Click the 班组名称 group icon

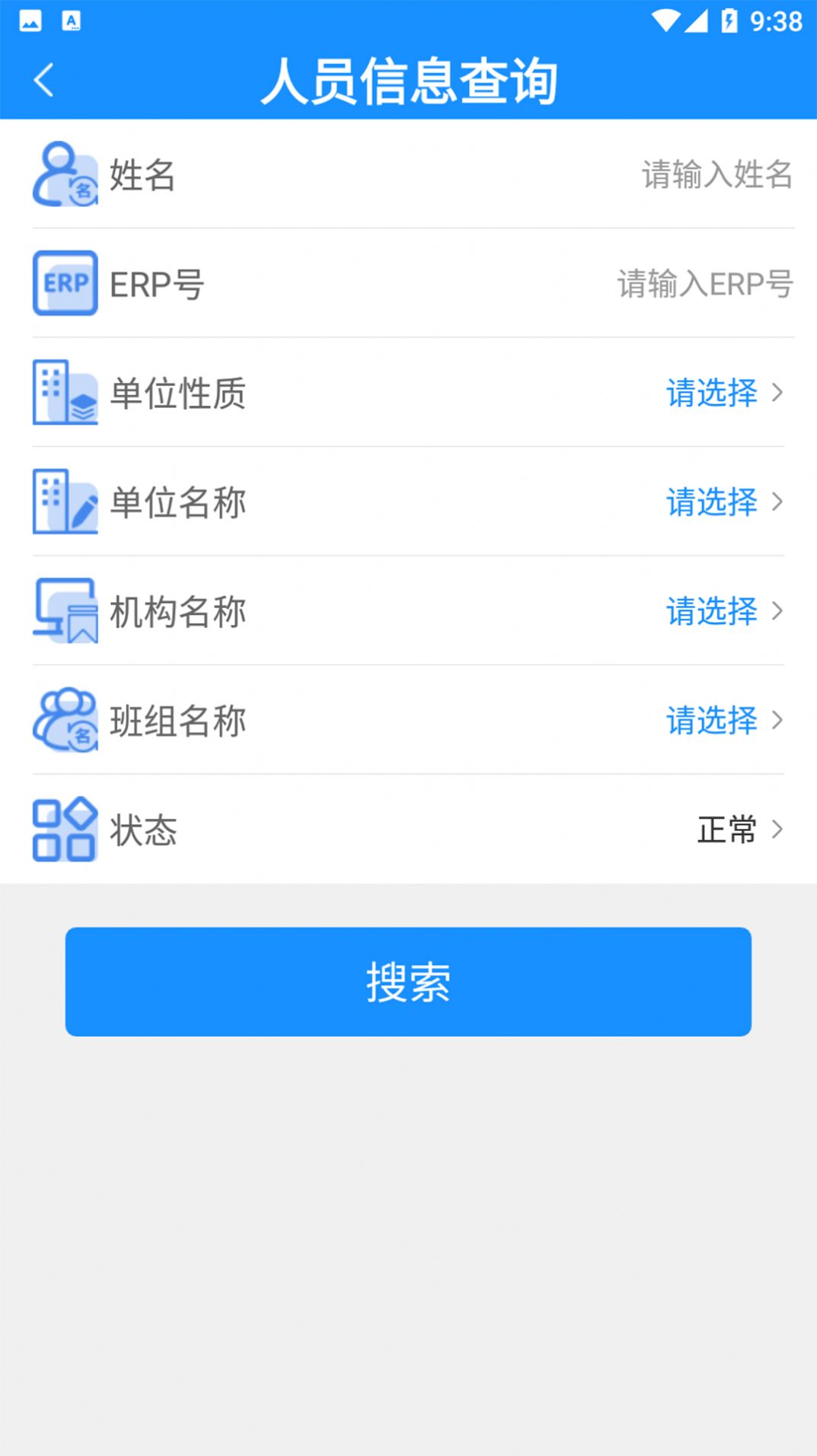click(x=65, y=721)
